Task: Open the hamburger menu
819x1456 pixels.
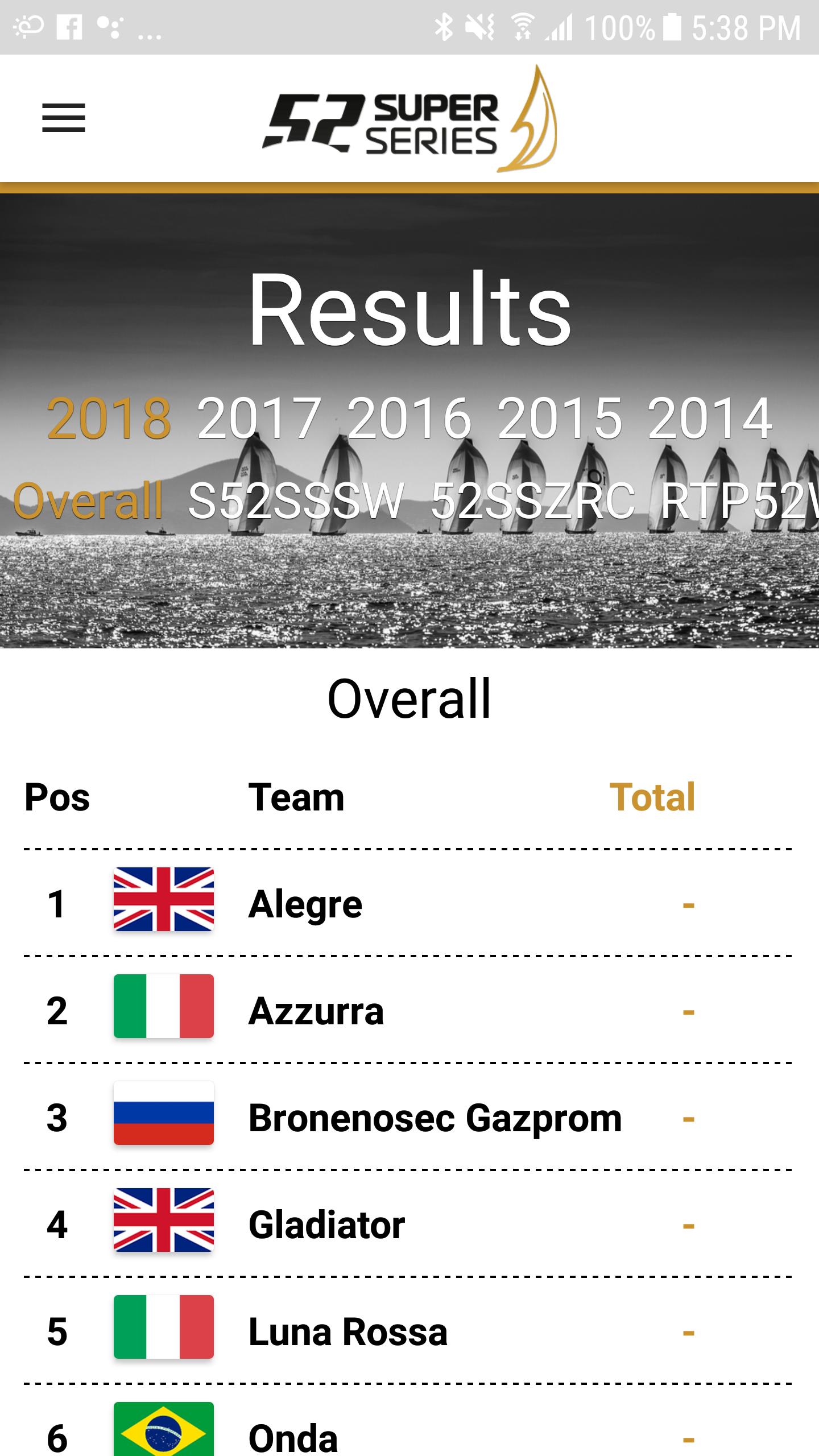Action: click(x=64, y=118)
